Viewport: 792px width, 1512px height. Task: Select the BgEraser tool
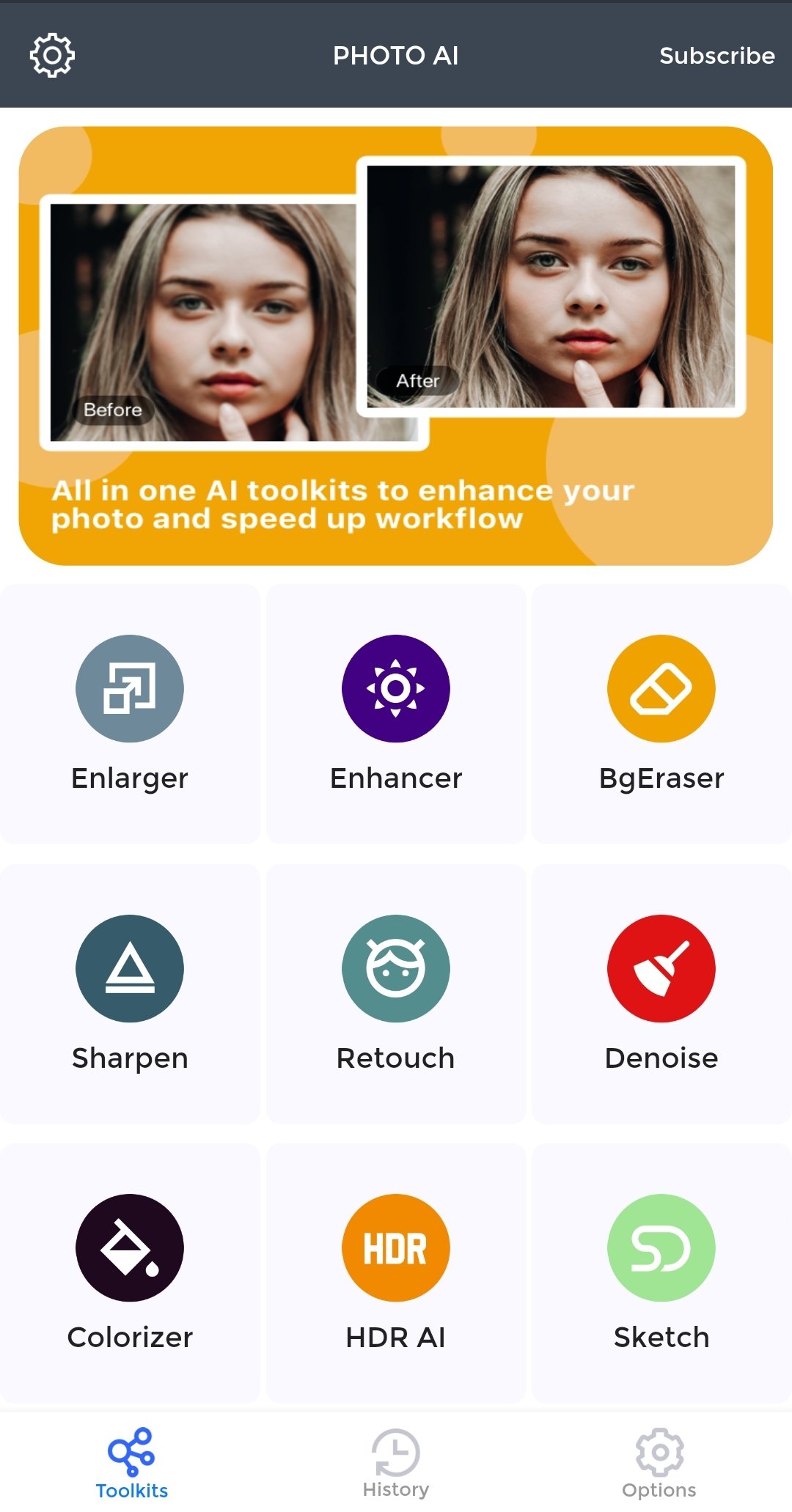[x=661, y=714]
